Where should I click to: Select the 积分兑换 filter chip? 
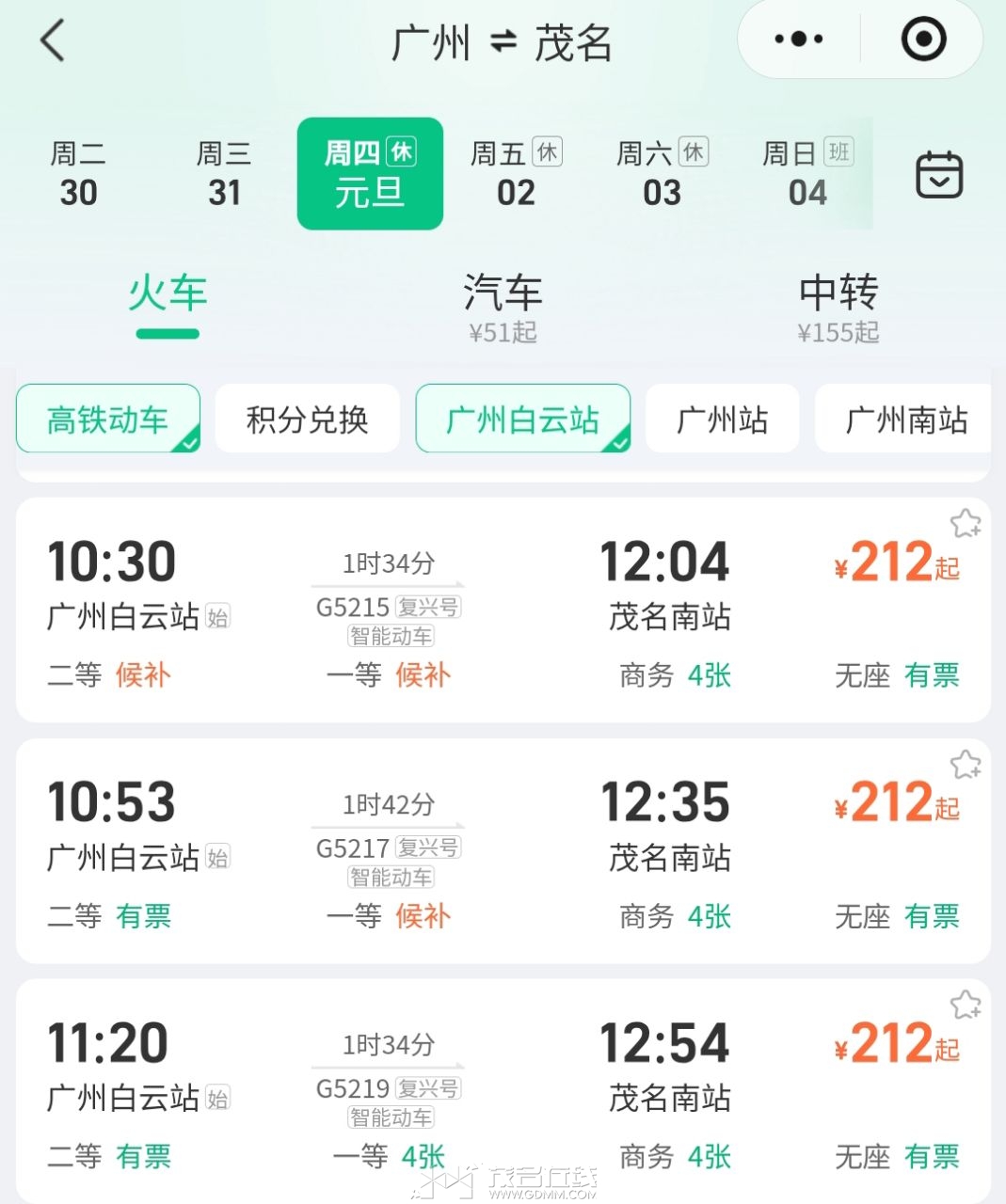click(x=307, y=420)
